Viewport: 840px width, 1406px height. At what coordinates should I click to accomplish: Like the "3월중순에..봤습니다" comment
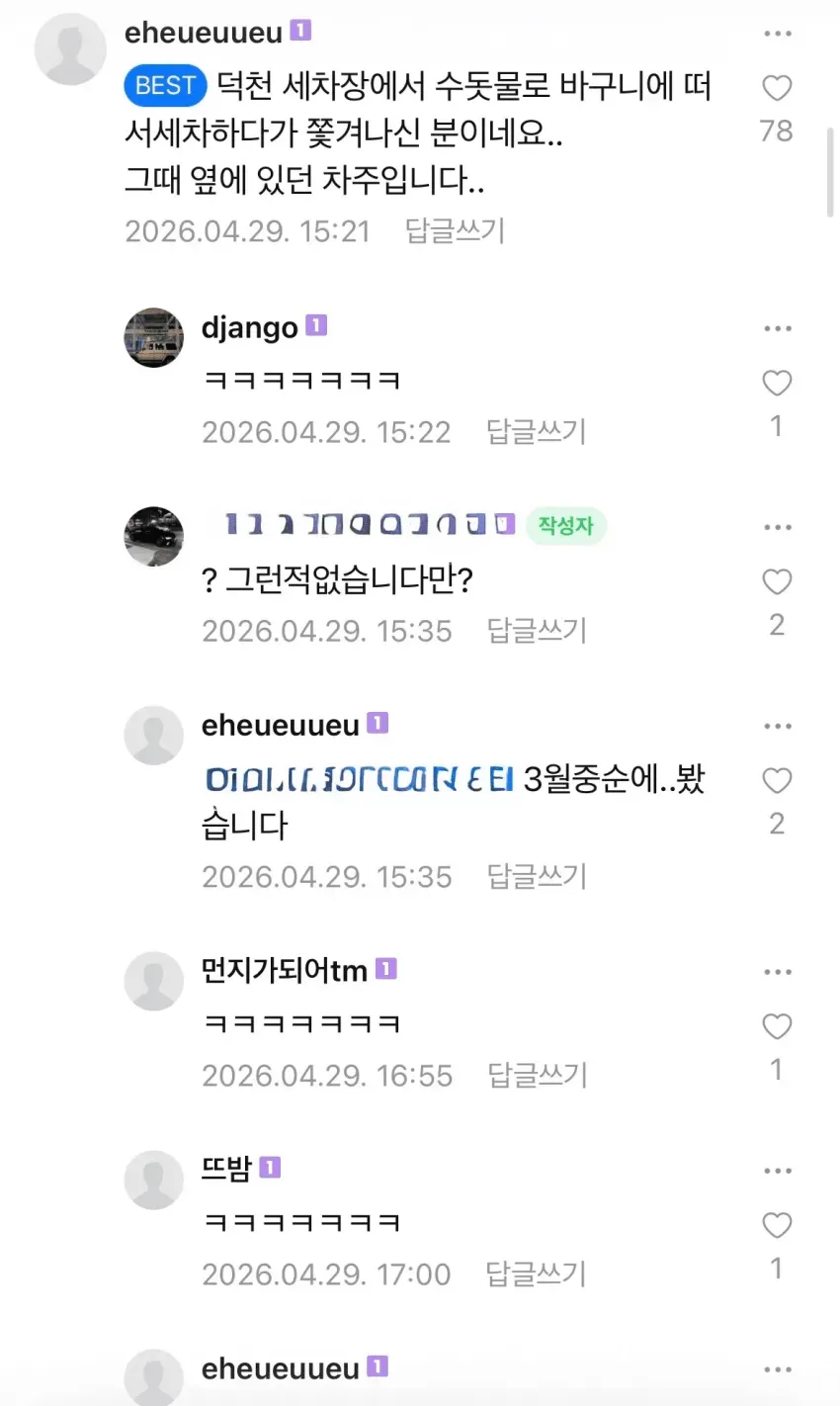pyautogui.click(x=777, y=780)
